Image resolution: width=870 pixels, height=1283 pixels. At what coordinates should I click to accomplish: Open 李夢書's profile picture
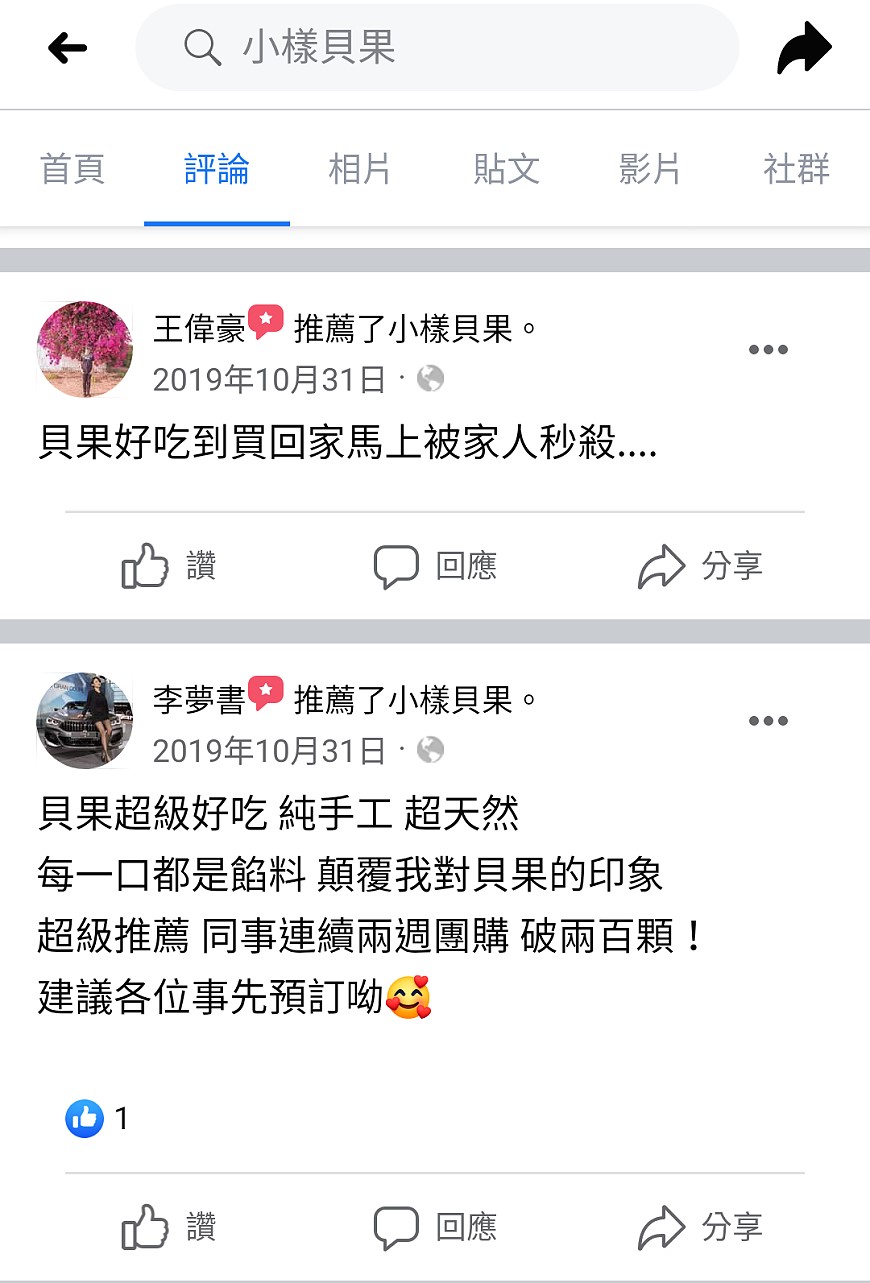click(85, 721)
